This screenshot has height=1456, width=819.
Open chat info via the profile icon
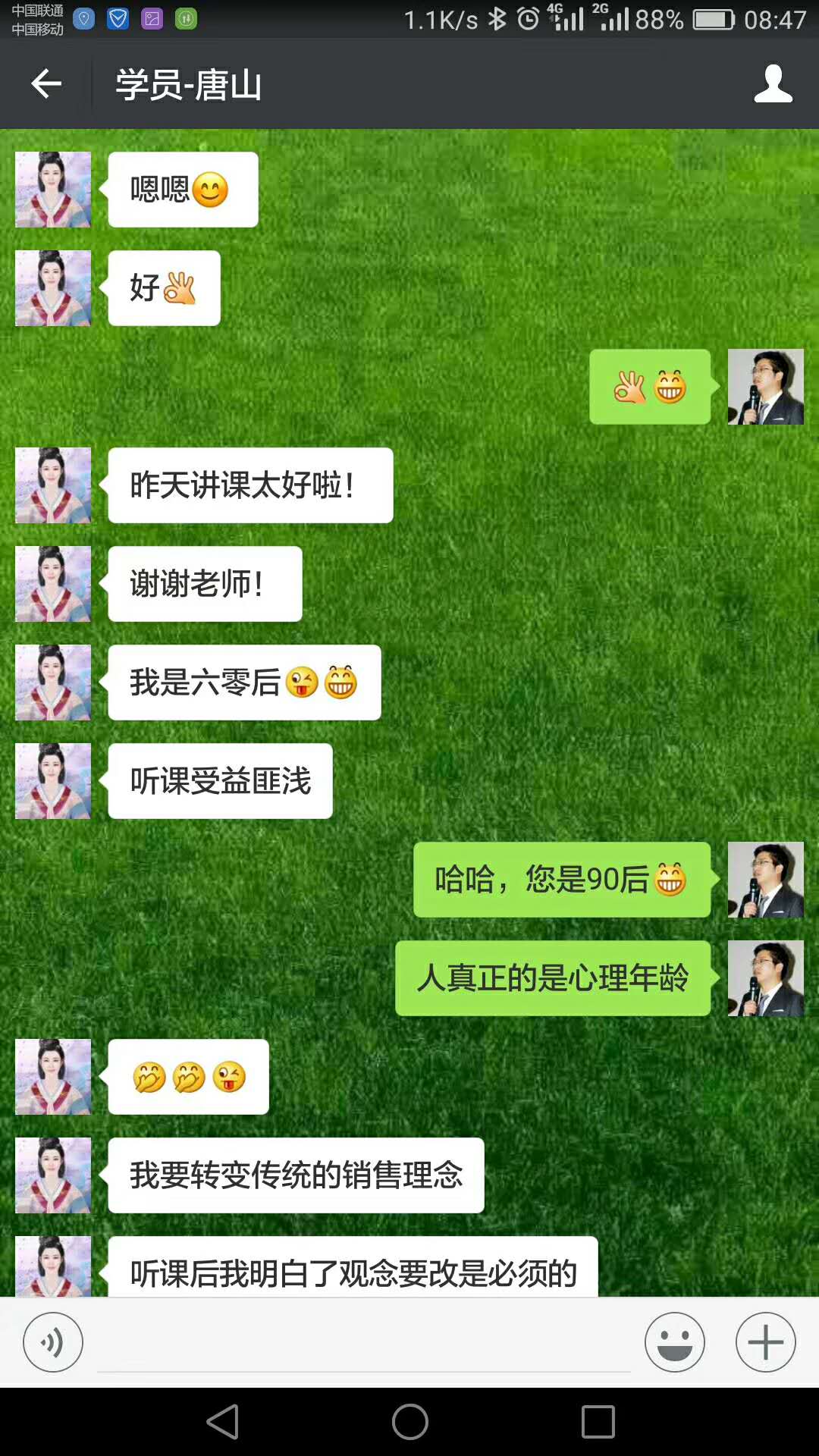[773, 83]
